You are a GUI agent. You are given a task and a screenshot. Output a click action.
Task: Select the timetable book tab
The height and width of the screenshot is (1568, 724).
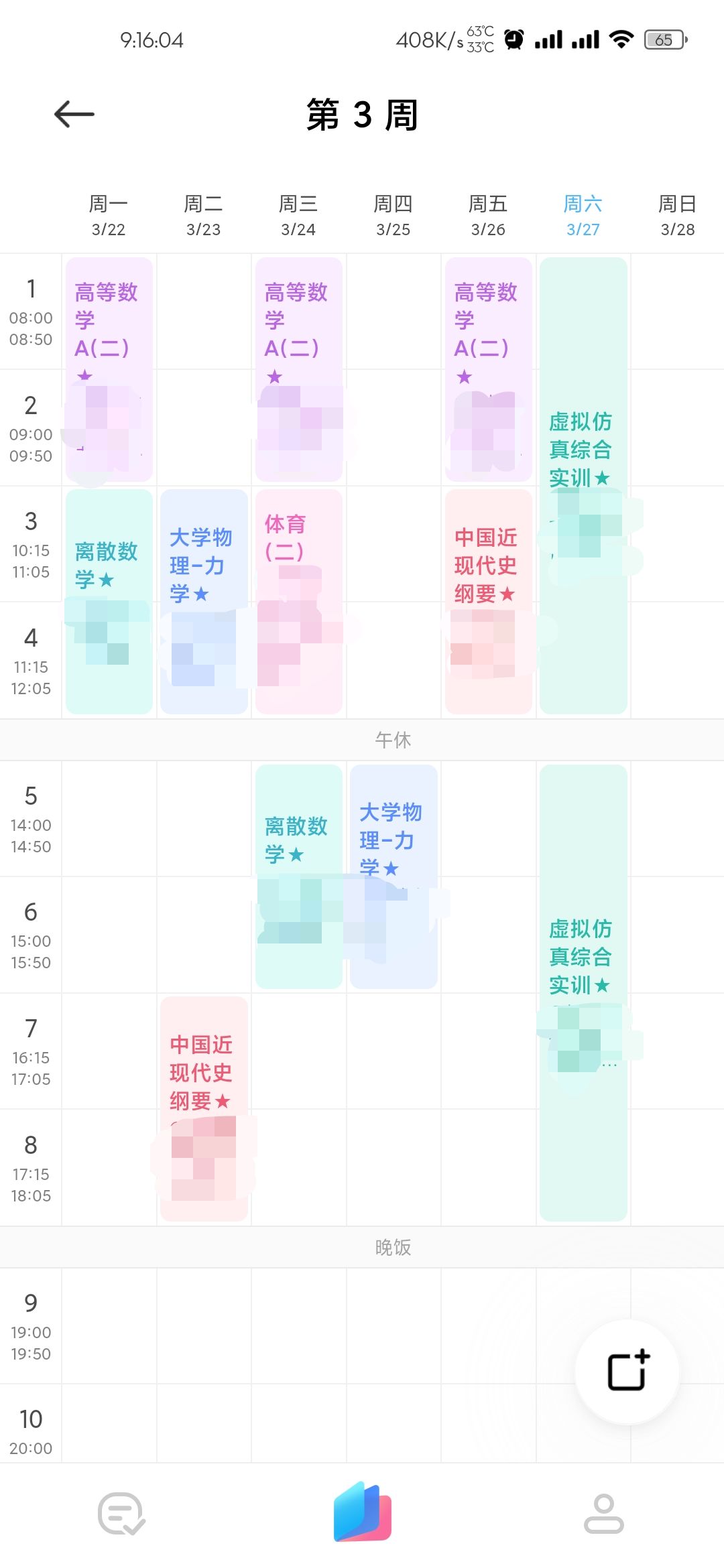(363, 1512)
